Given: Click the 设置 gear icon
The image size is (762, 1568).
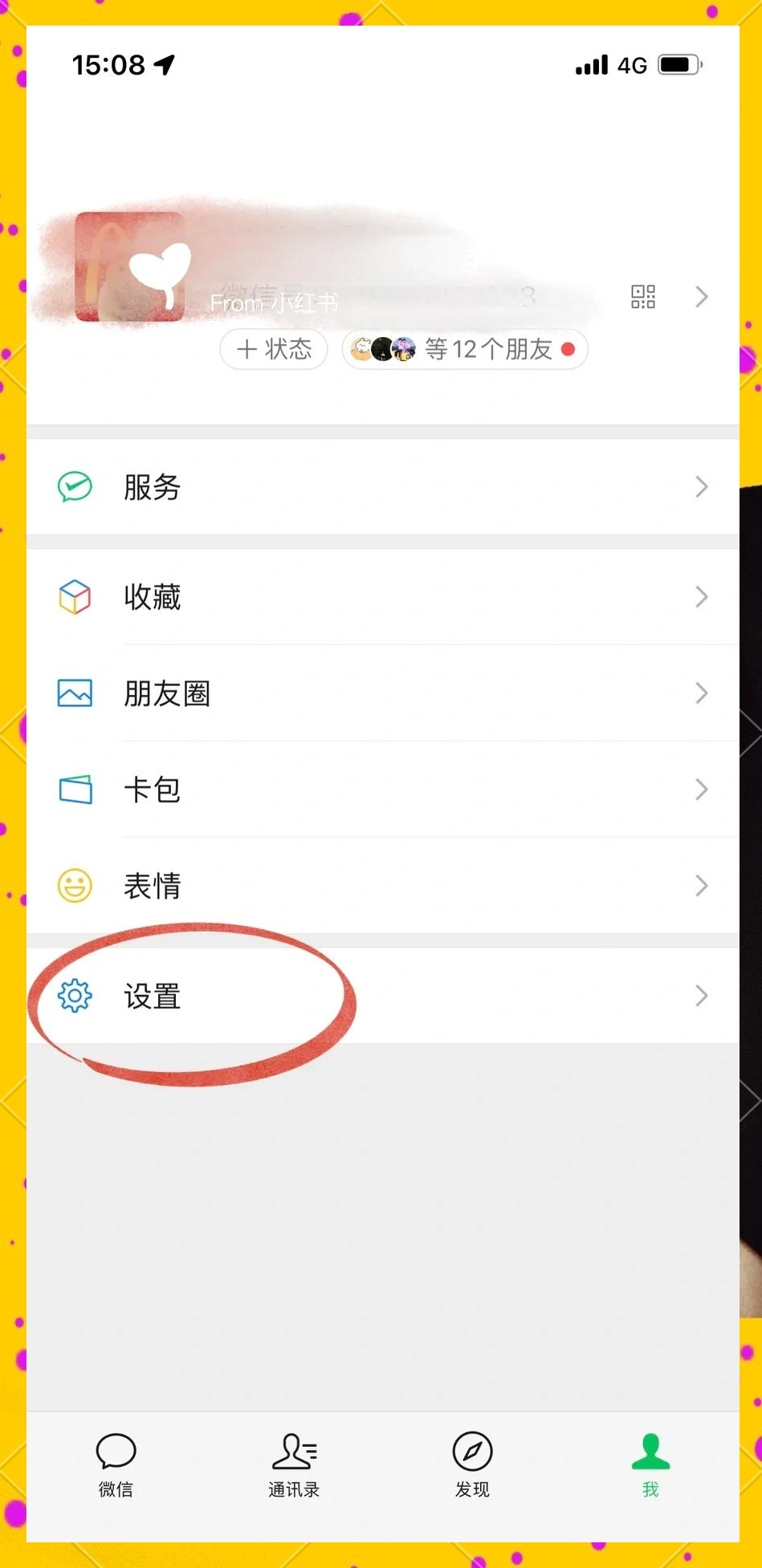Looking at the screenshot, I should coord(74,996).
